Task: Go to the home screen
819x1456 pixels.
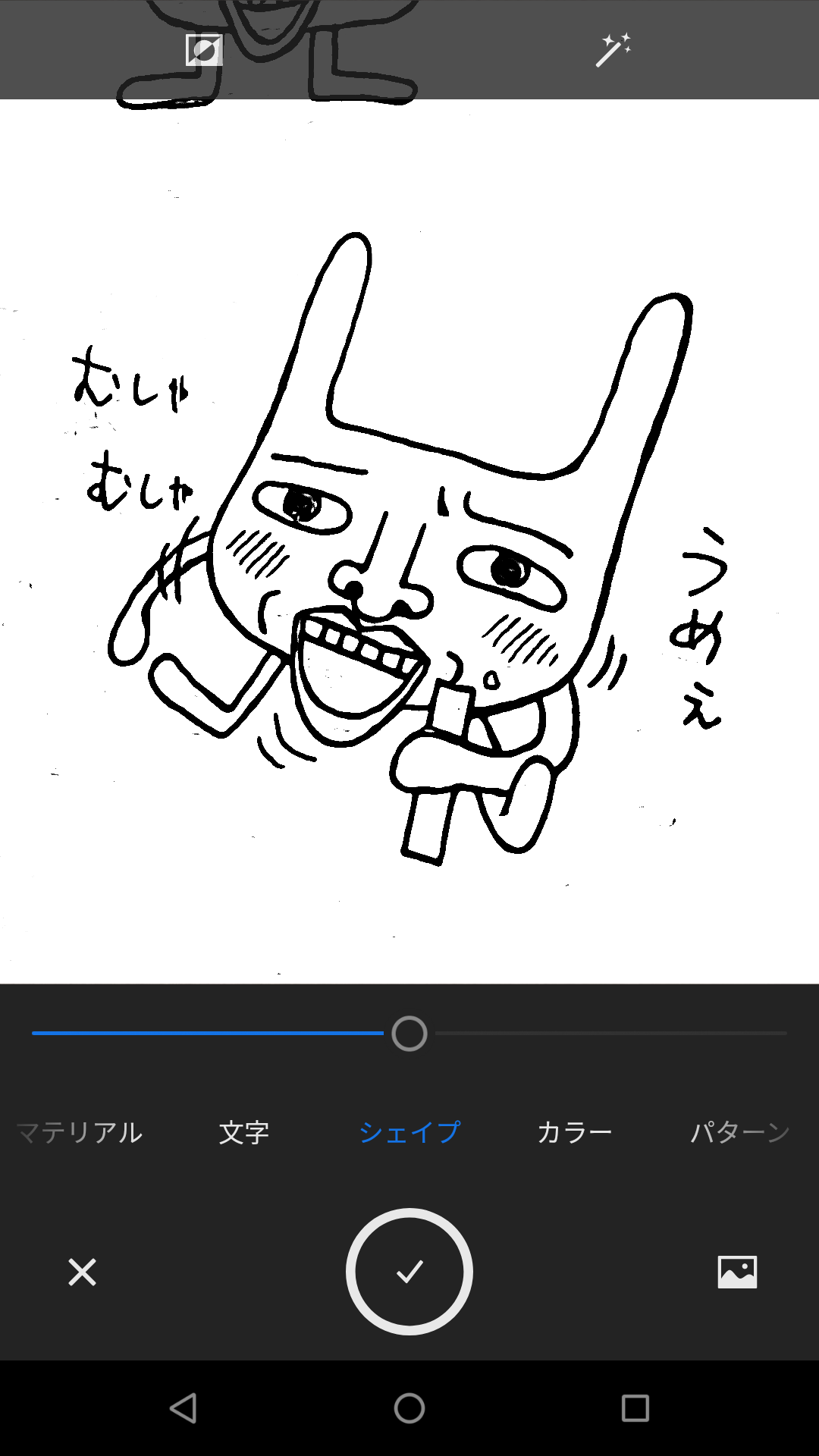Action: (x=409, y=1408)
